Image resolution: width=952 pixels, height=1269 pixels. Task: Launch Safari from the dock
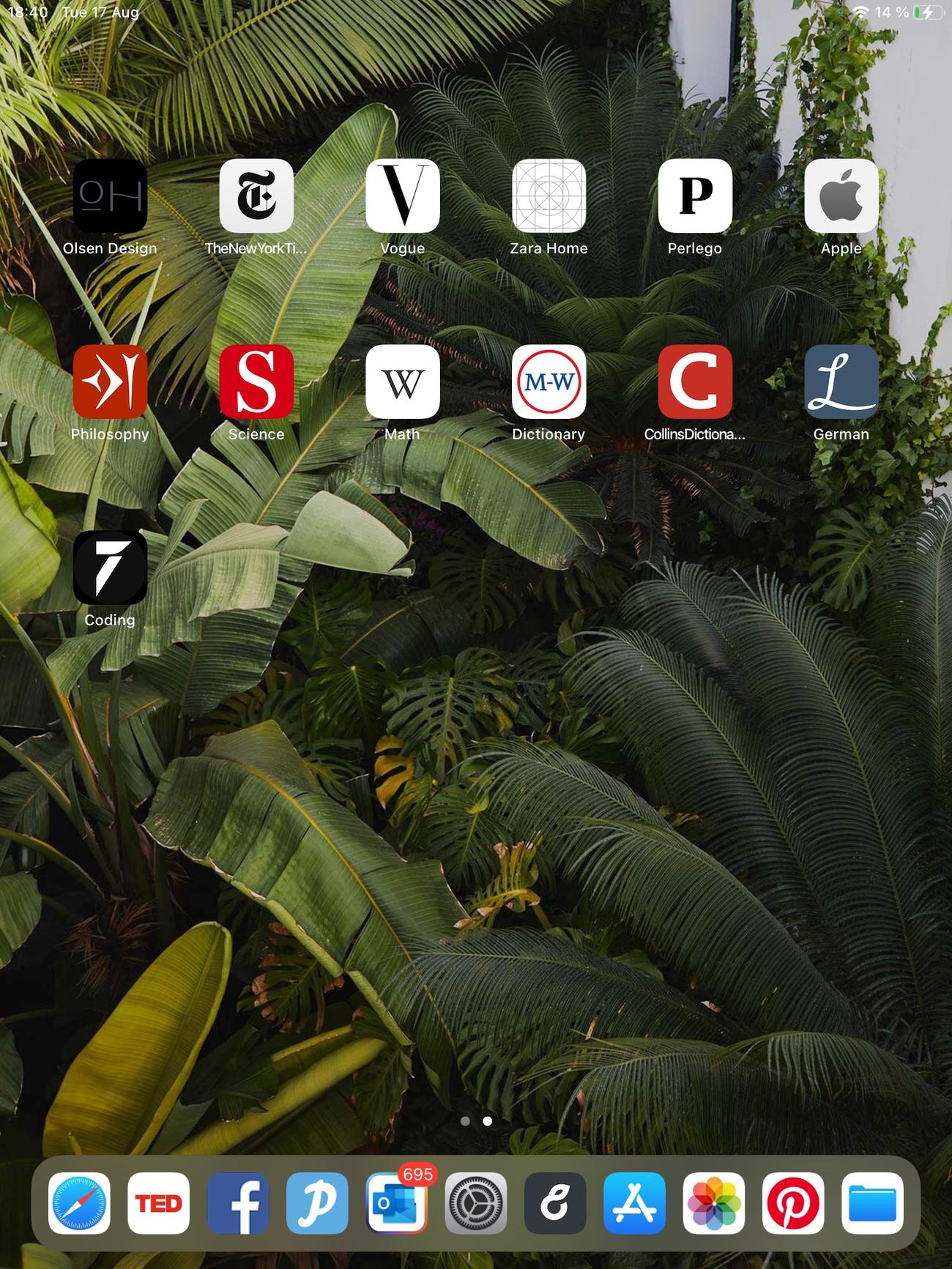pos(79,1203)
